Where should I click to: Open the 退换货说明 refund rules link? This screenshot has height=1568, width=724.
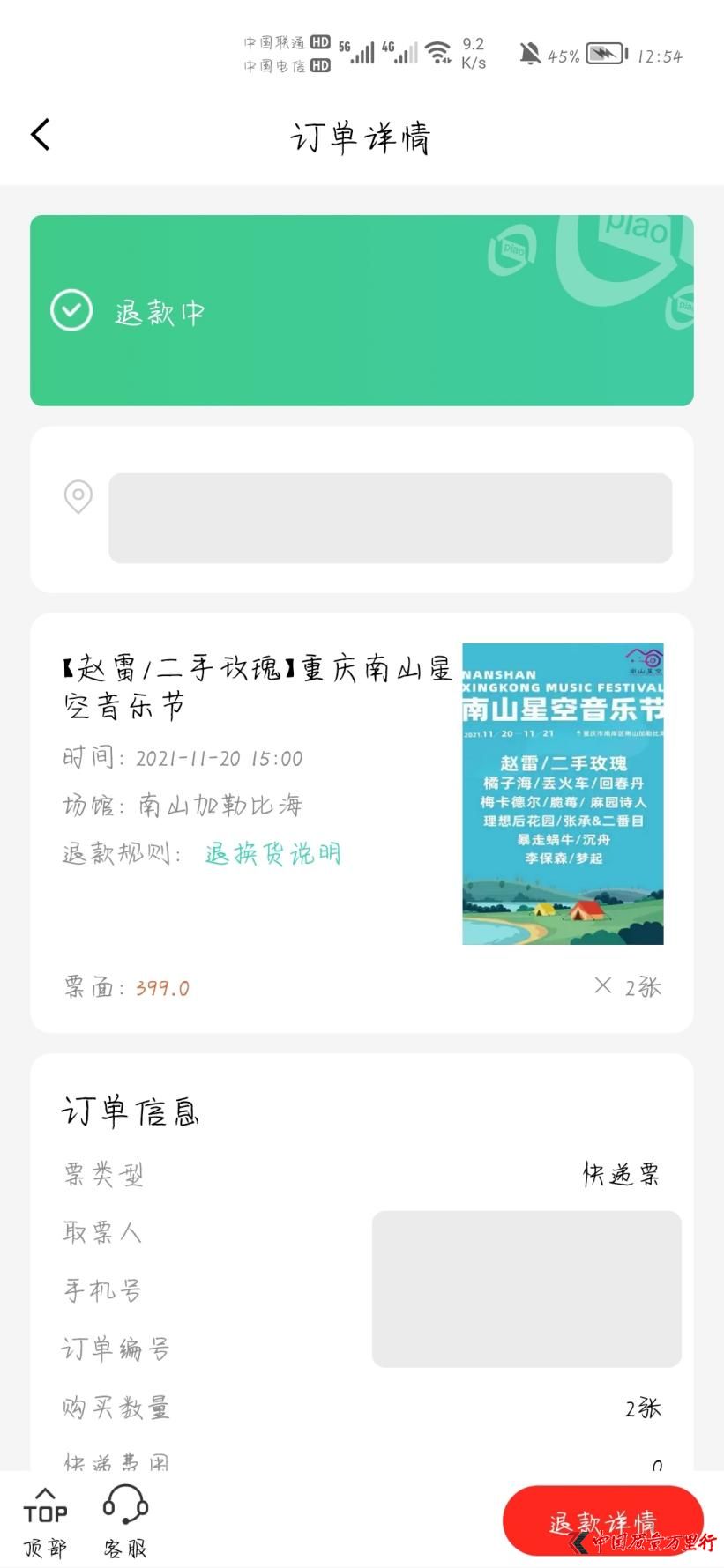coord(272,853)
